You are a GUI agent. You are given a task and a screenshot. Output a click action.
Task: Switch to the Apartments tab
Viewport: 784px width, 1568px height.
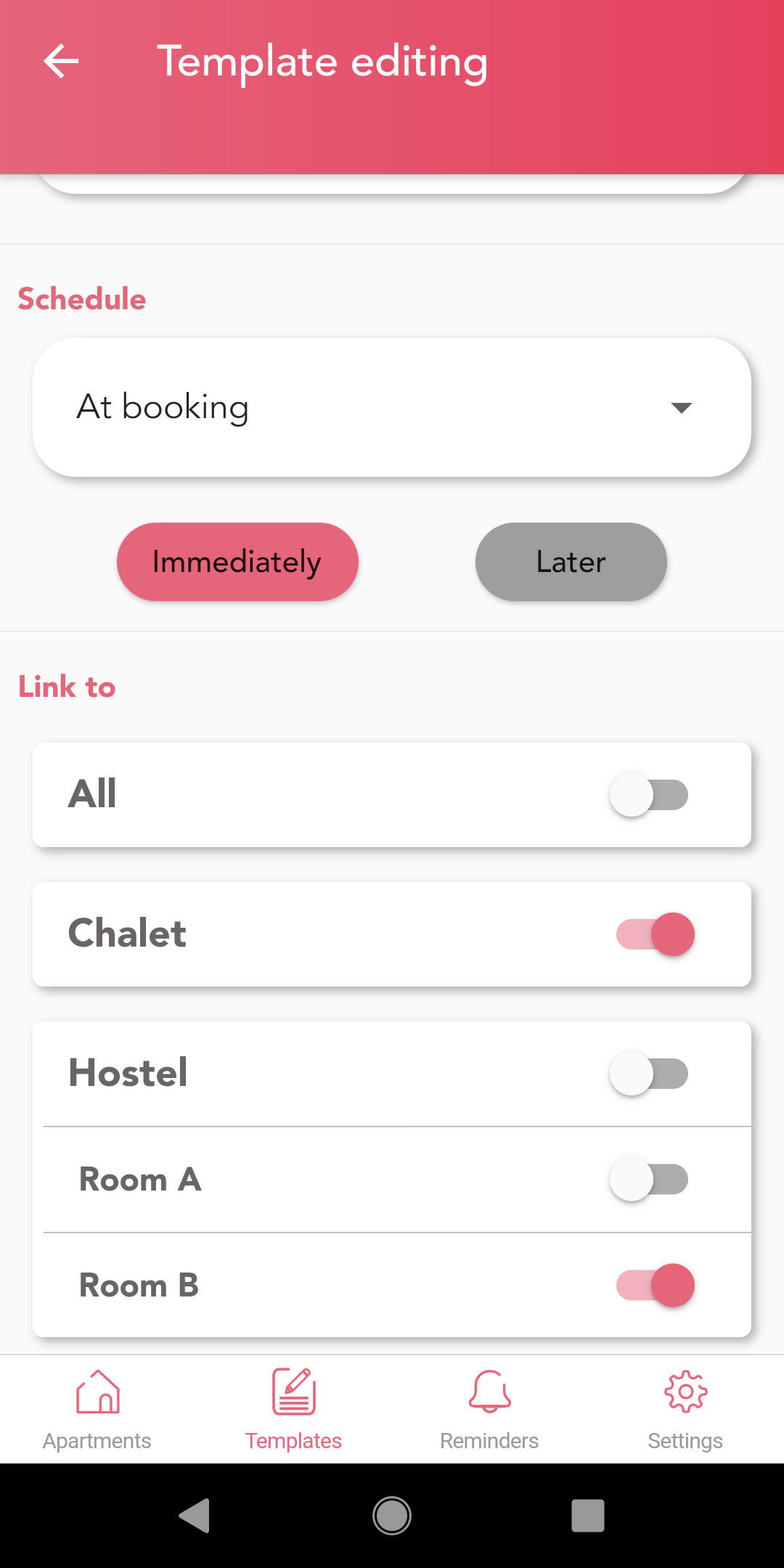tap(97, 1410)
